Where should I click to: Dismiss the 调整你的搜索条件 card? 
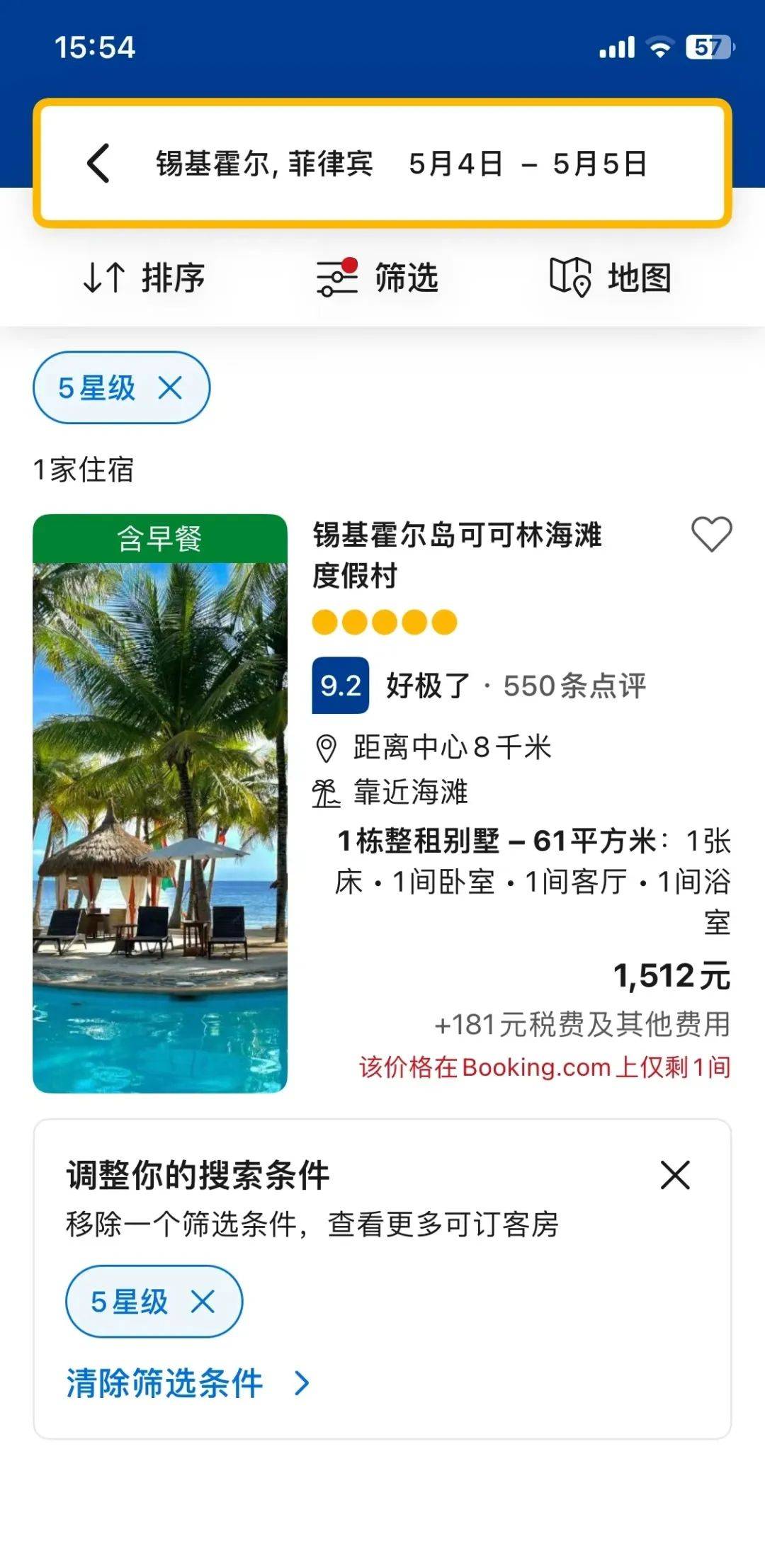pyautogui.click(x=675, y=1175)
